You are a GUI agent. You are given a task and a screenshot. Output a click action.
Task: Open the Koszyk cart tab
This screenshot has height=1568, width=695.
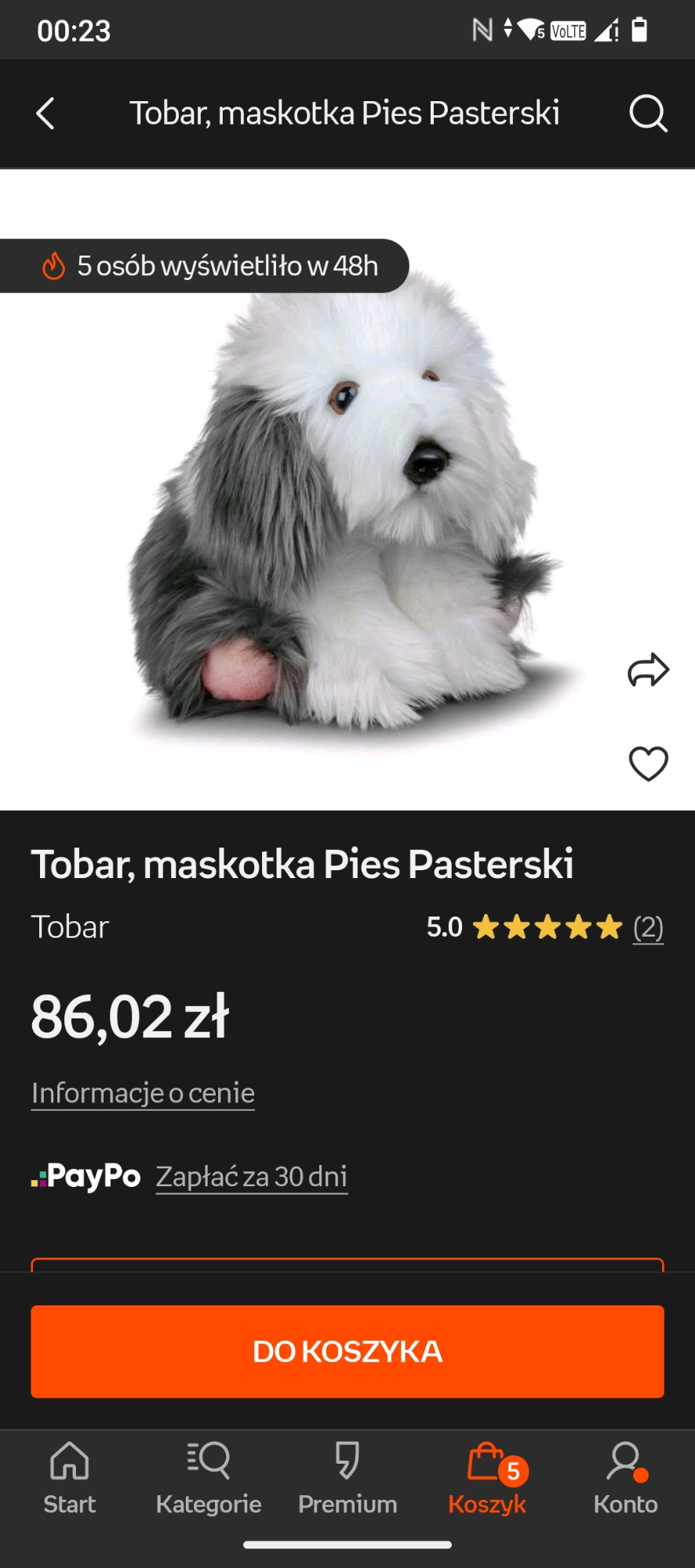(x=487, y=1479)
